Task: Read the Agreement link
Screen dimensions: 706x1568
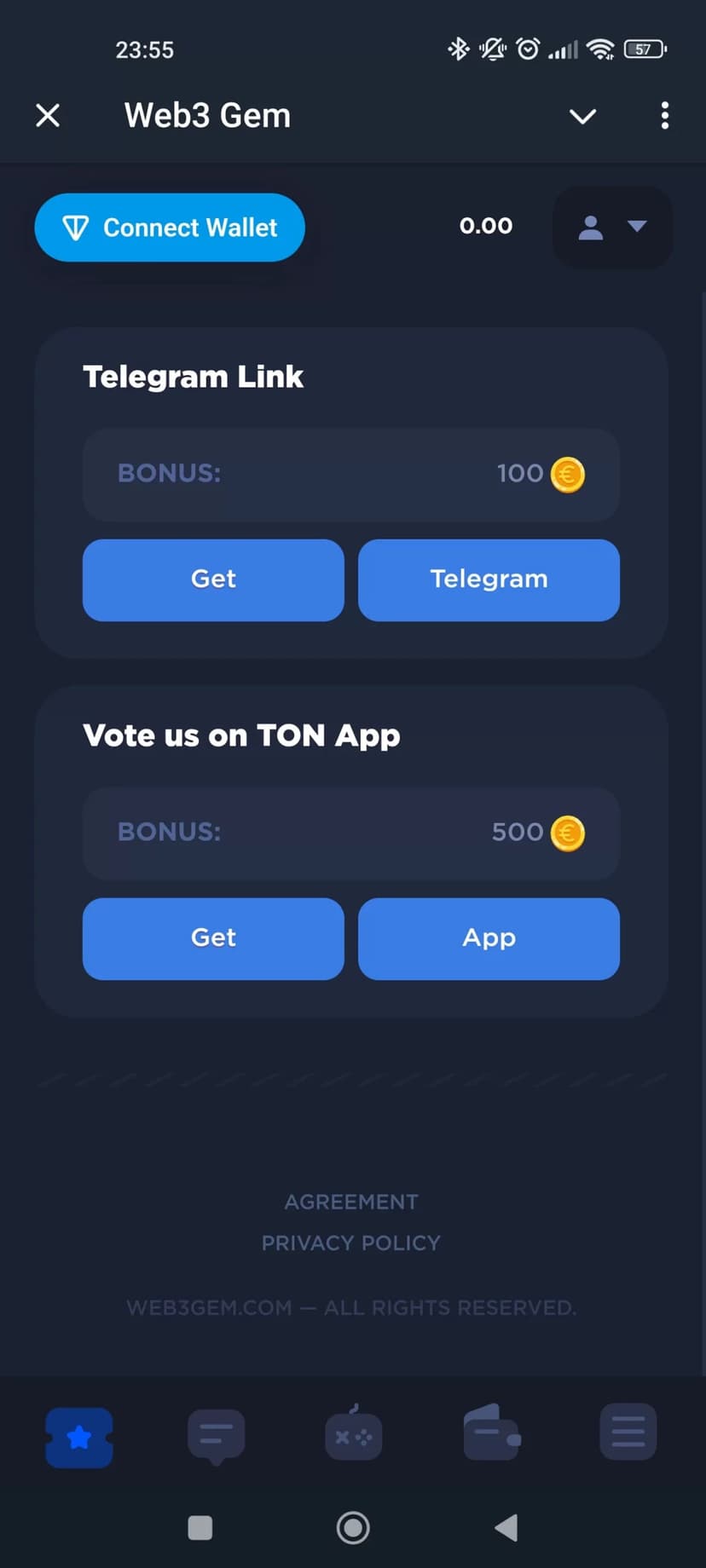Action: pyautogui.click(x=351, y=1202)
